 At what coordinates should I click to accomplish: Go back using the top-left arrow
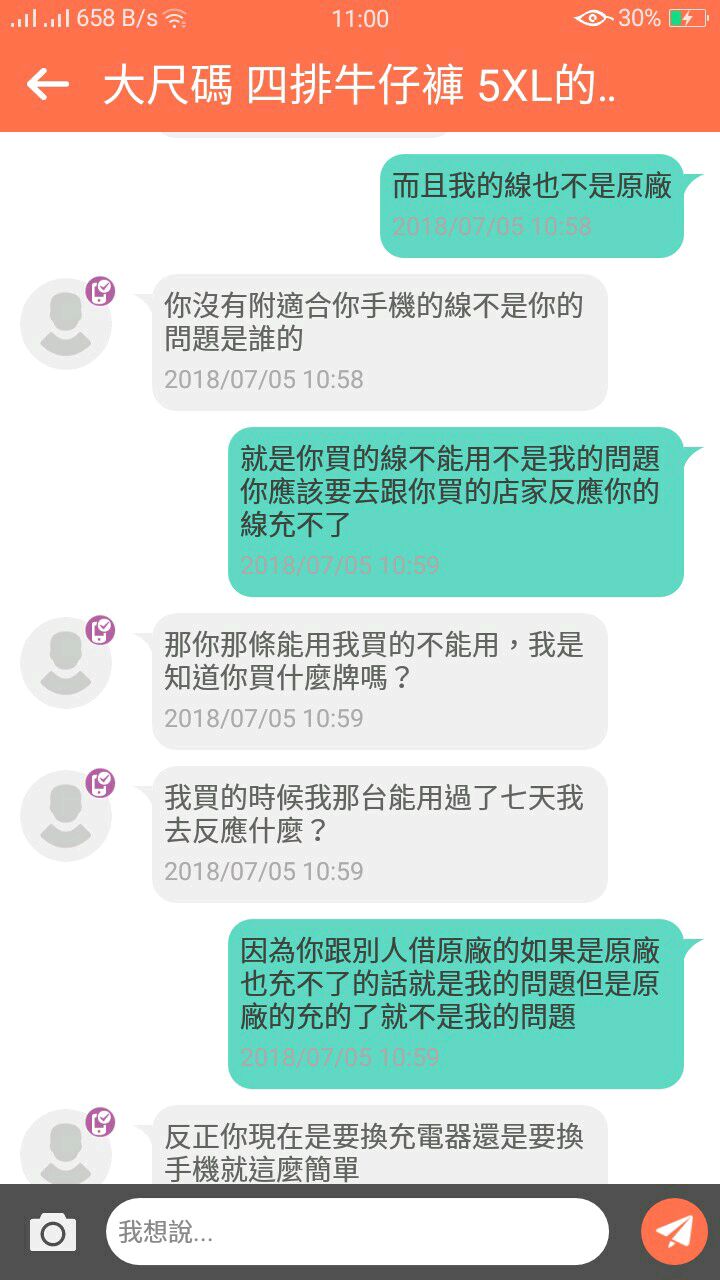tap(47, 86)
